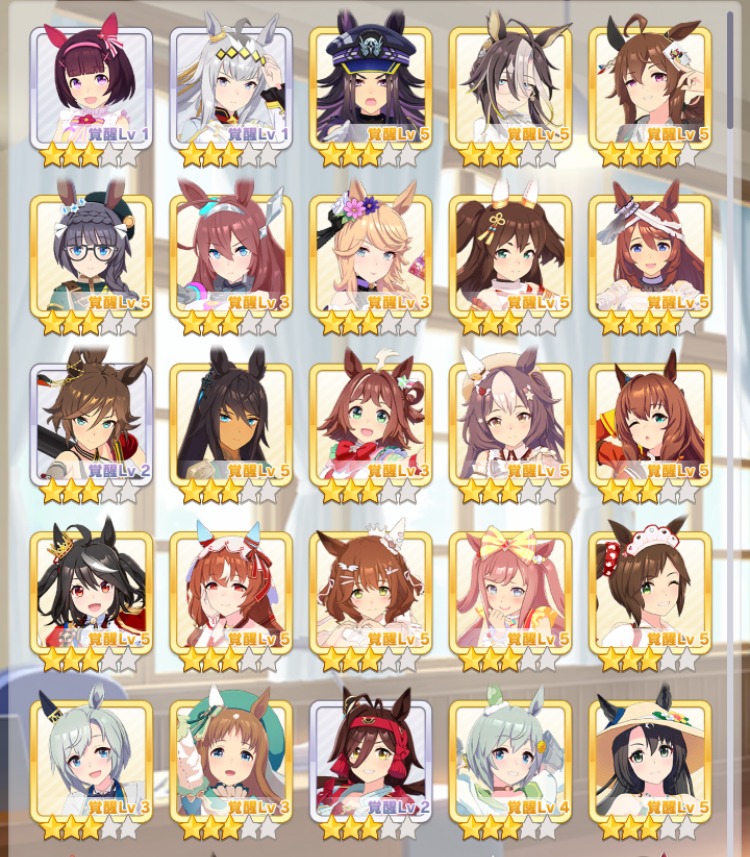
Task: Open the glasses-wearing girl with green beret
Action: (x=91, y=256)
